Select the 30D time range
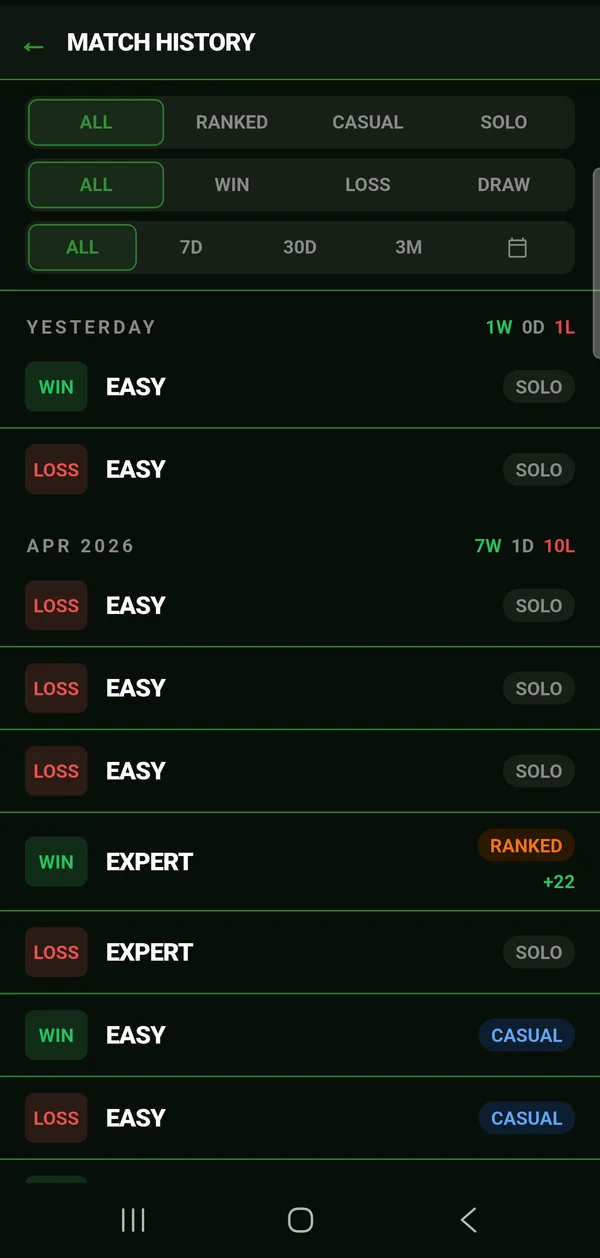This screenshot has width=600, height=1258. coord(300,247)
